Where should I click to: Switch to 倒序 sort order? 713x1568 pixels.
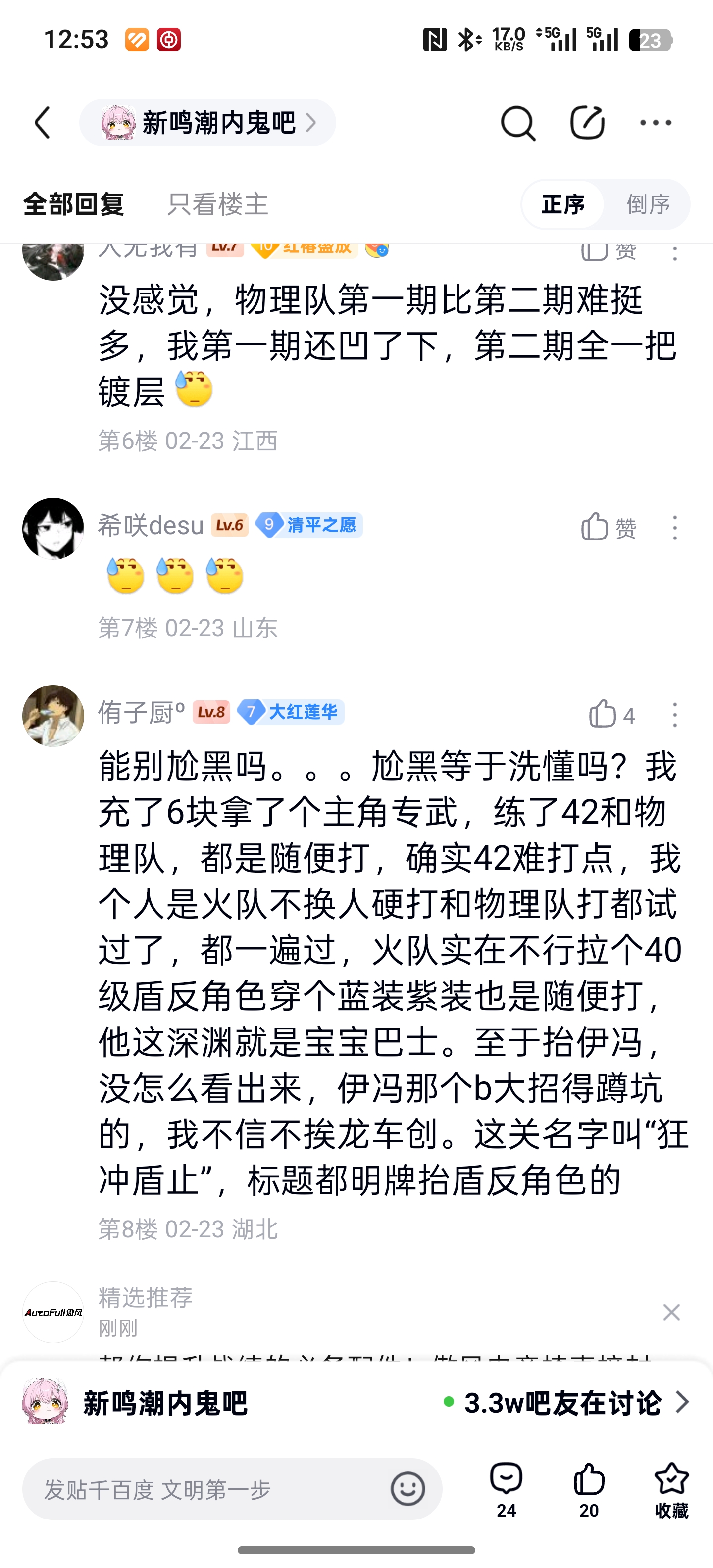(x=648, y=204)
